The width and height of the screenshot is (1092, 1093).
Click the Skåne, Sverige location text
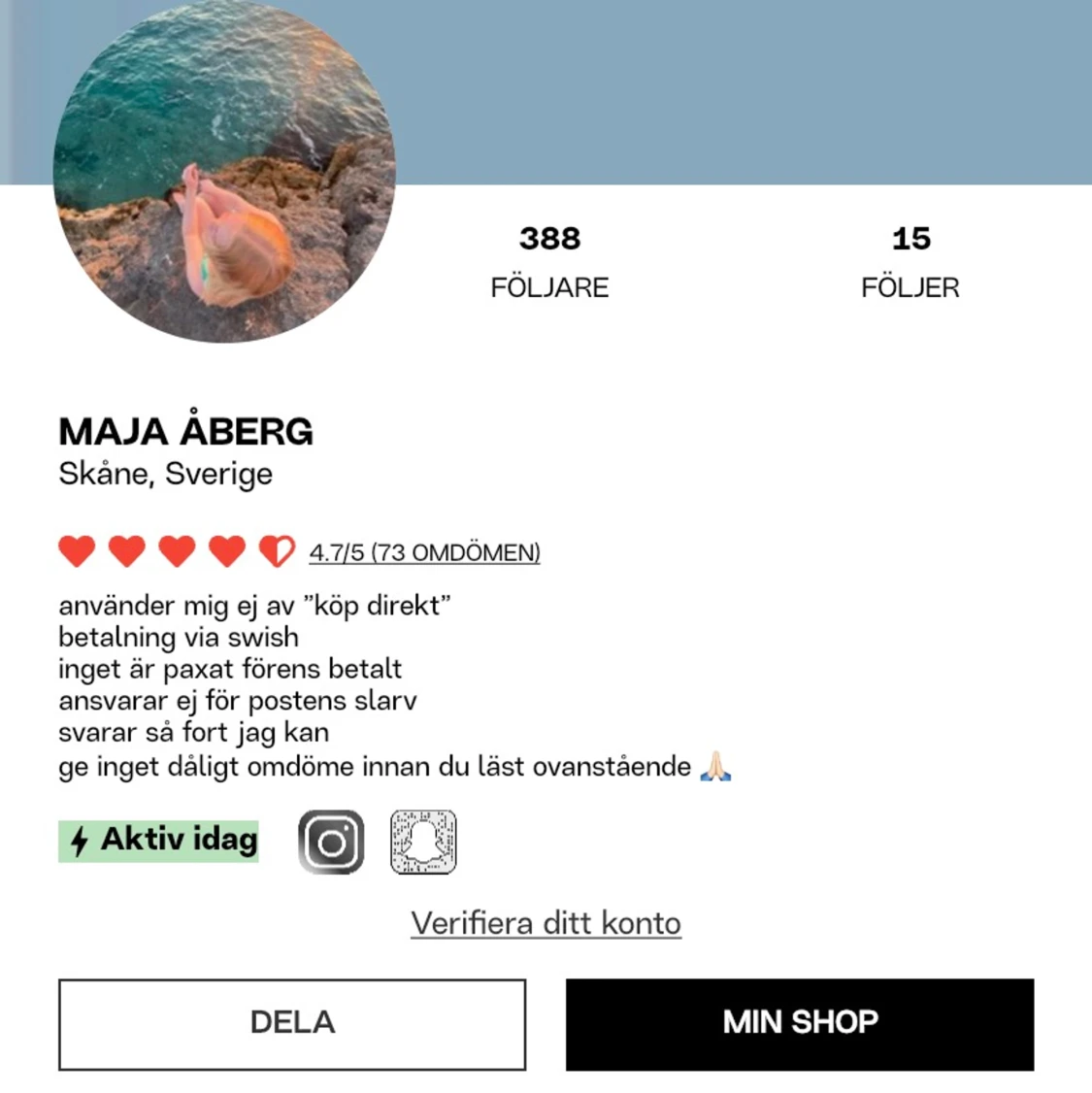(166, 474)
